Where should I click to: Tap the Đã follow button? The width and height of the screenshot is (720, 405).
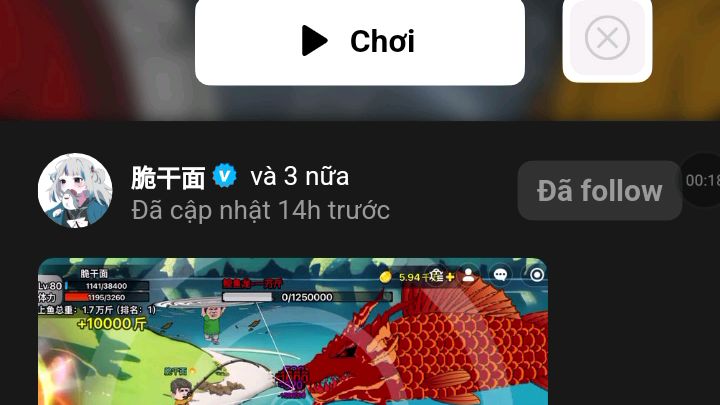click(x=599, y=190)
